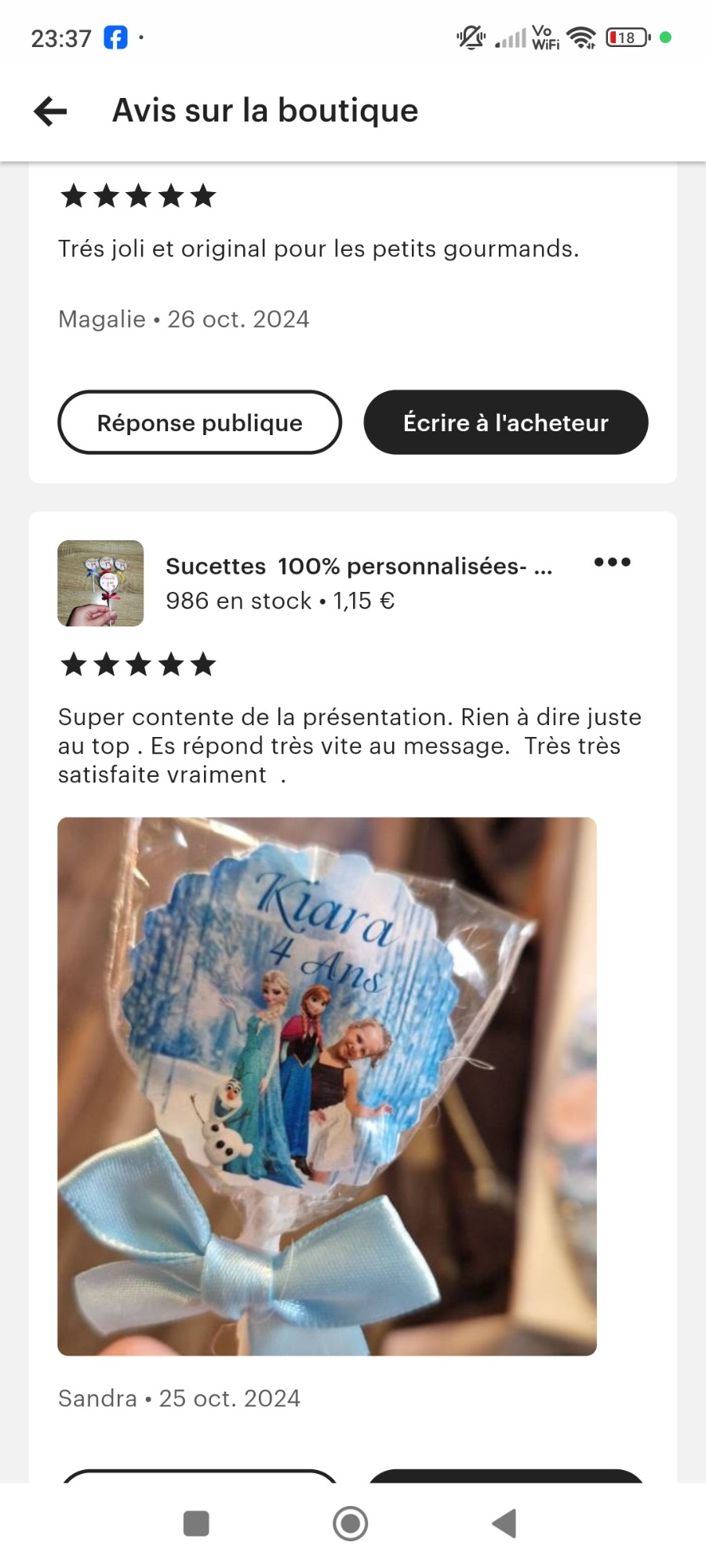This screenshot has height=1568, width=706.
Task: Open the overflow menu on Sucettes review
Action: pos(612,562)
